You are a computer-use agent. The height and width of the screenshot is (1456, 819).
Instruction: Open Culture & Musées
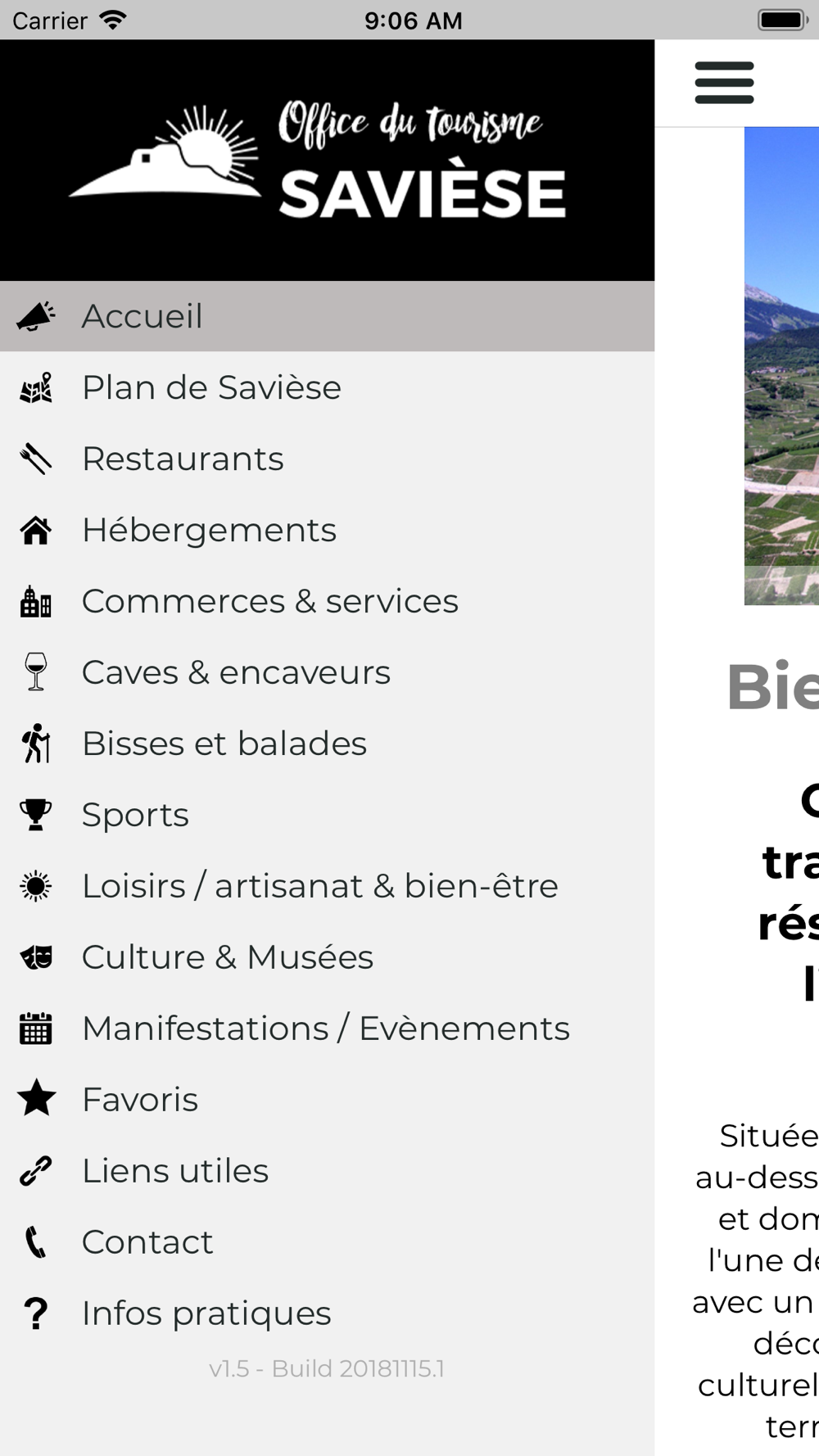(327, 957)
